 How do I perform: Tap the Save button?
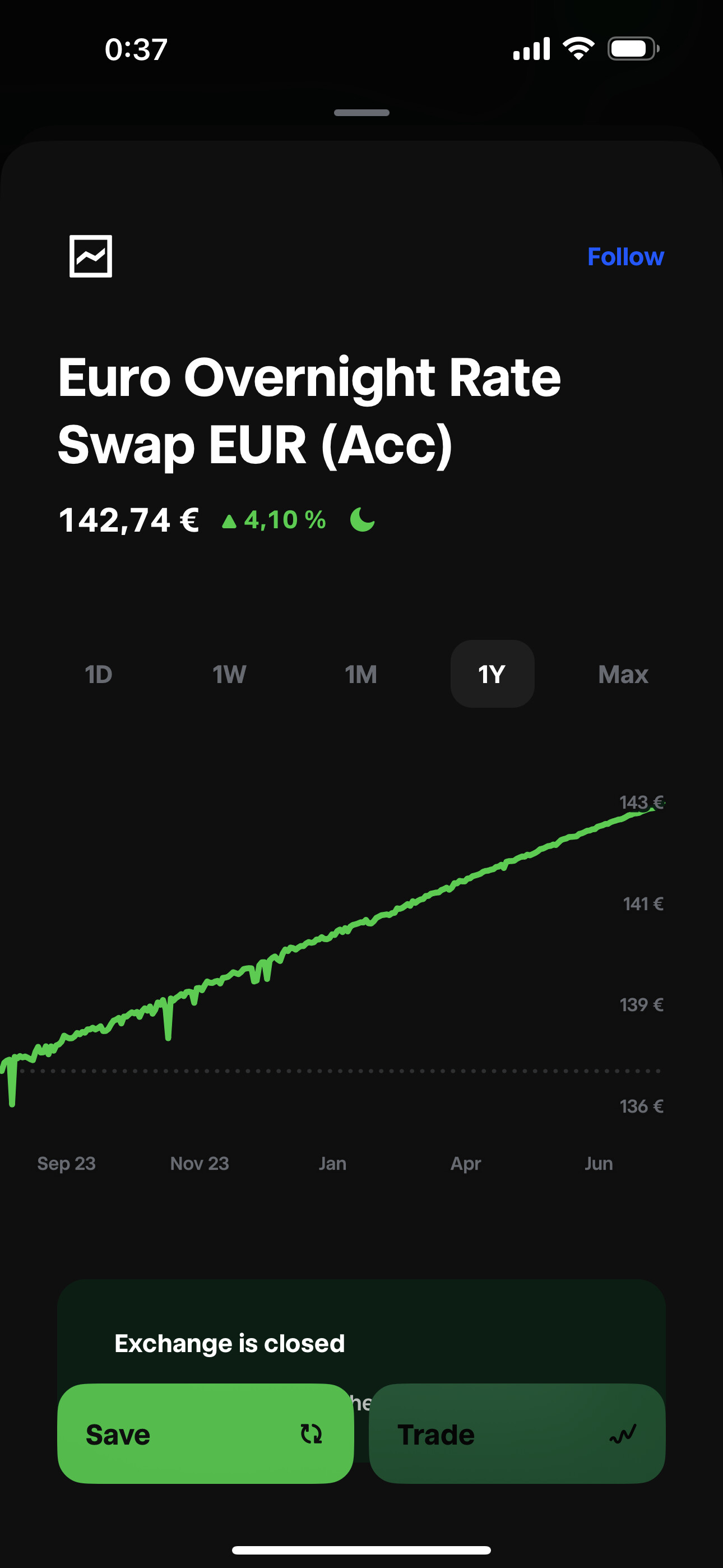pos(206,1433)
